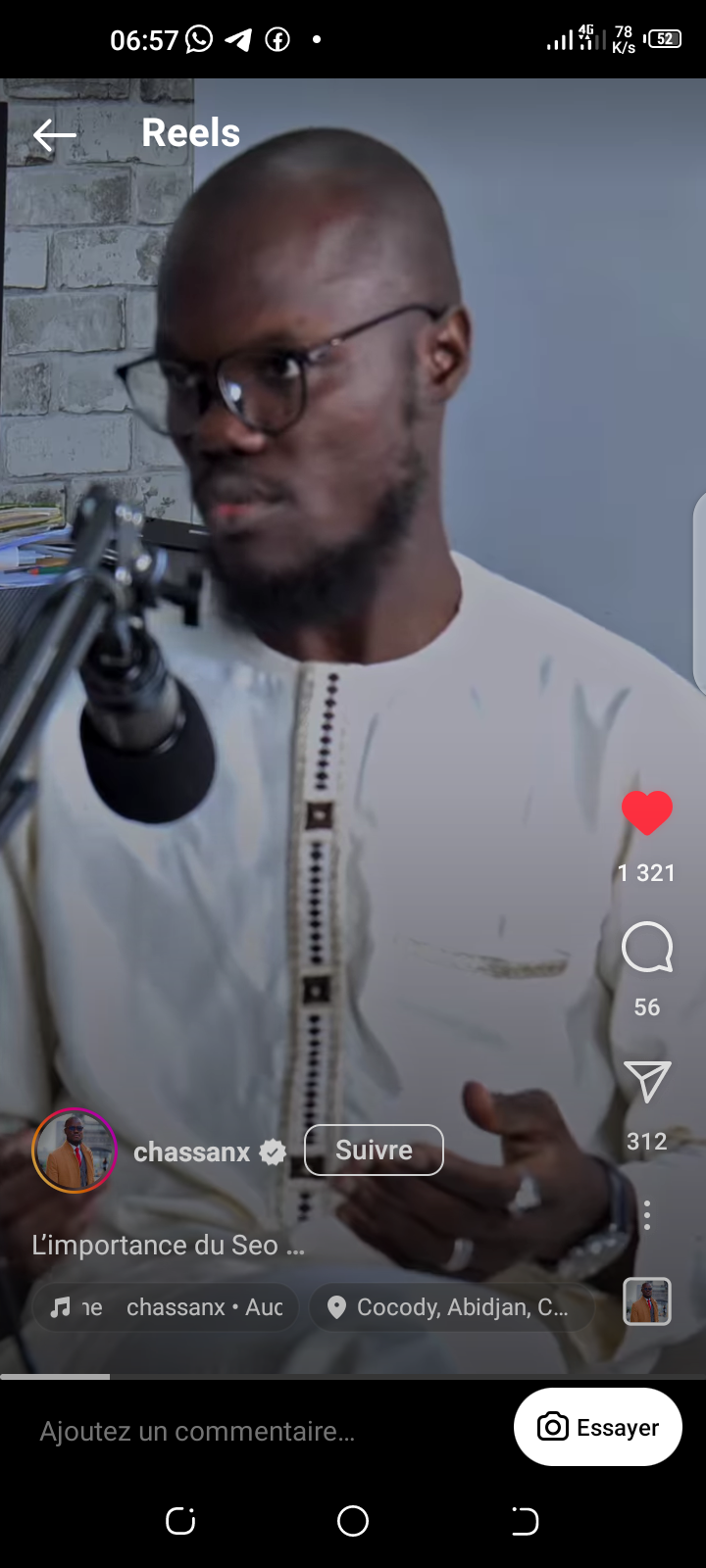Unlike the reel with the red heart
This screenshot has height=1568, width=706.
647,812
